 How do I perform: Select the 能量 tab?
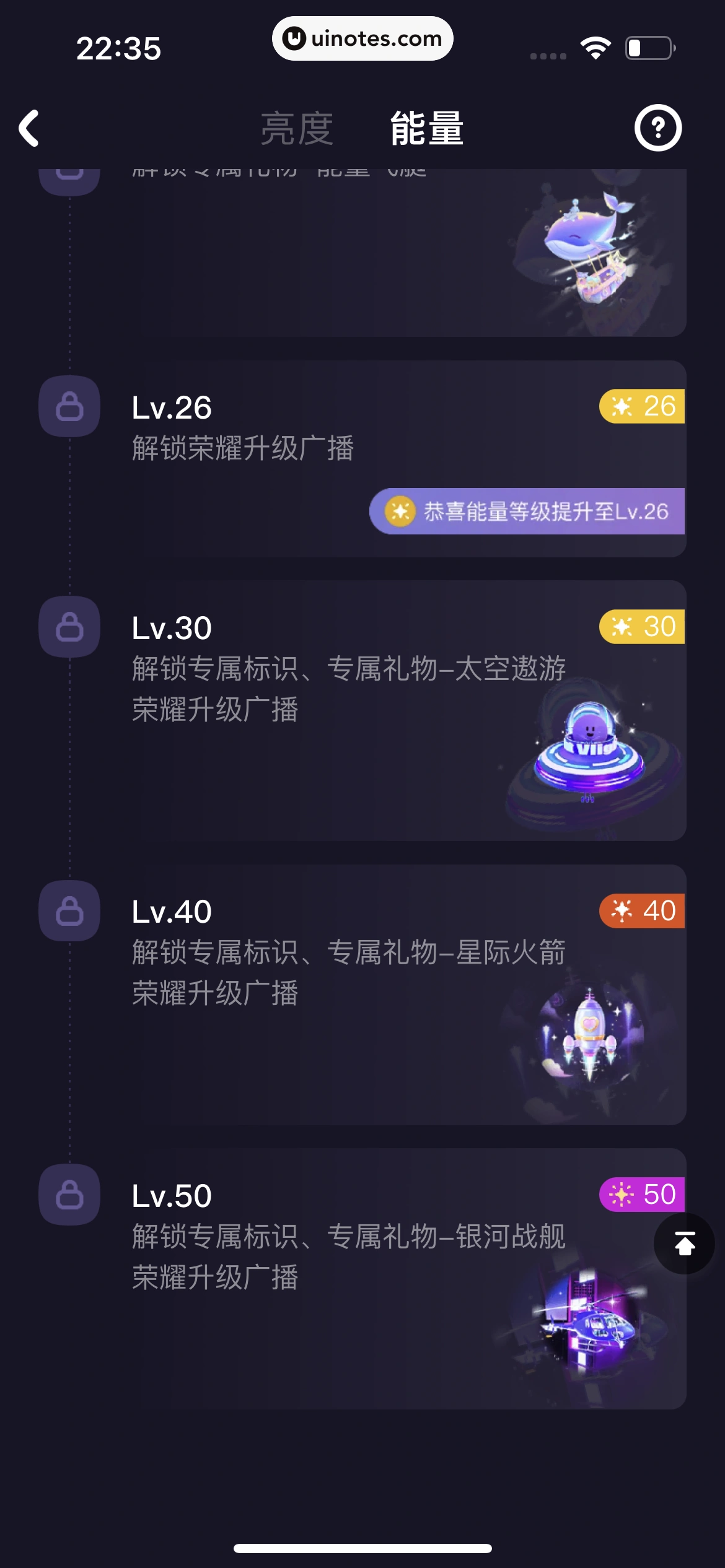point(427,128)
